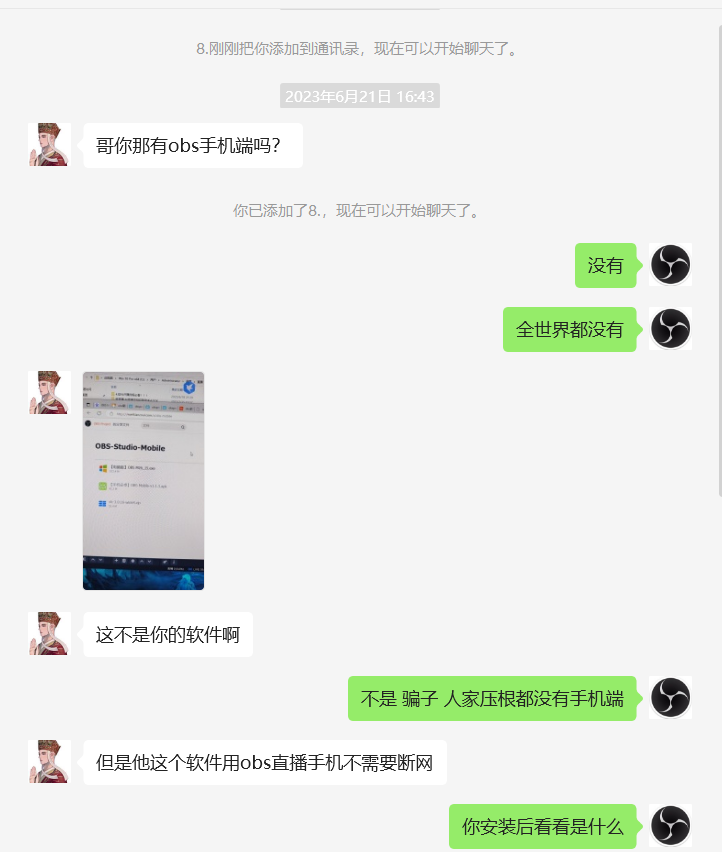Tap own avatar beside "全世界都没有" message

(670, 329)
